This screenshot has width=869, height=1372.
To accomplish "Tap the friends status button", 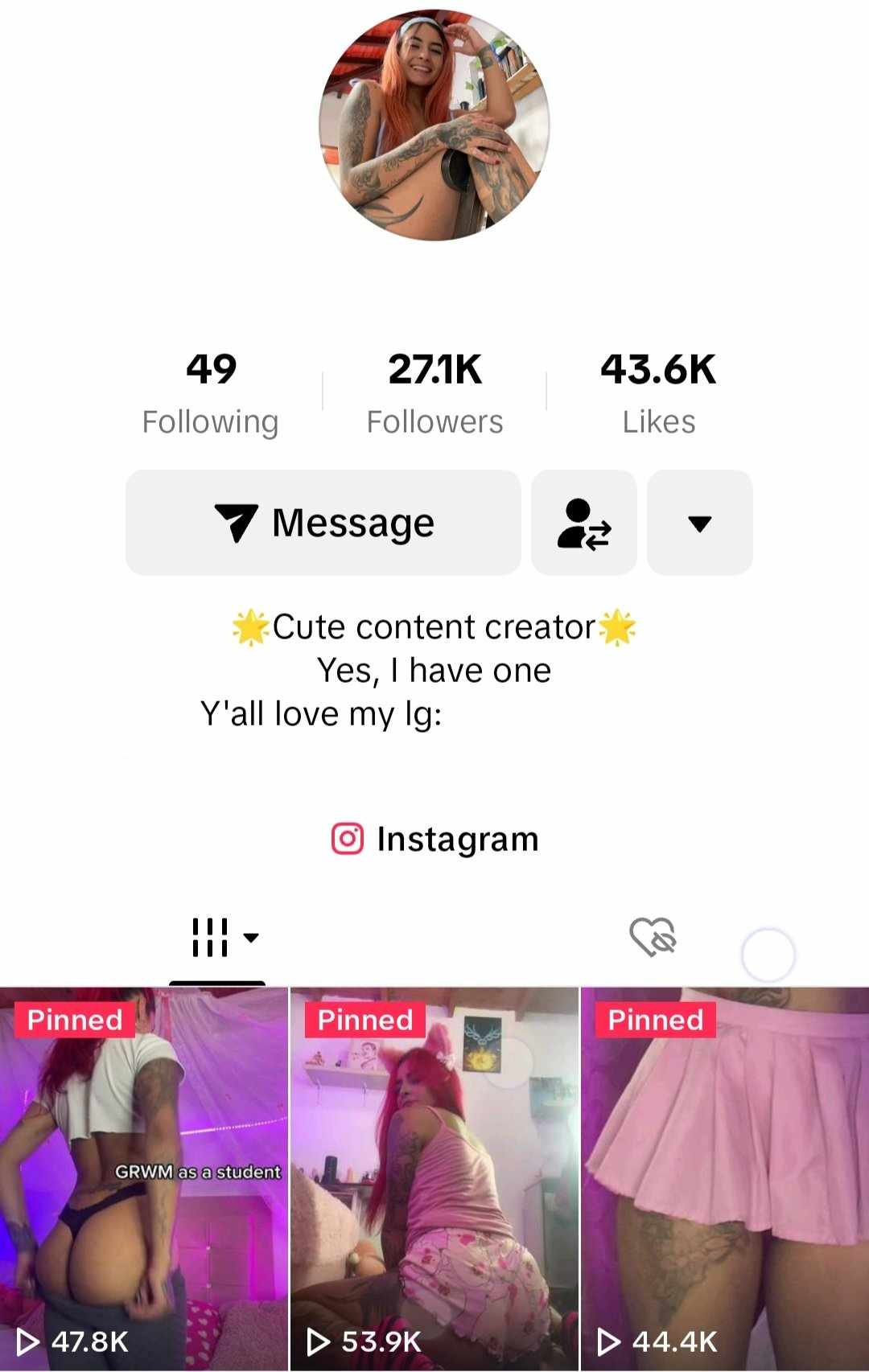I will pyautogui.click(x=584, y=523).
